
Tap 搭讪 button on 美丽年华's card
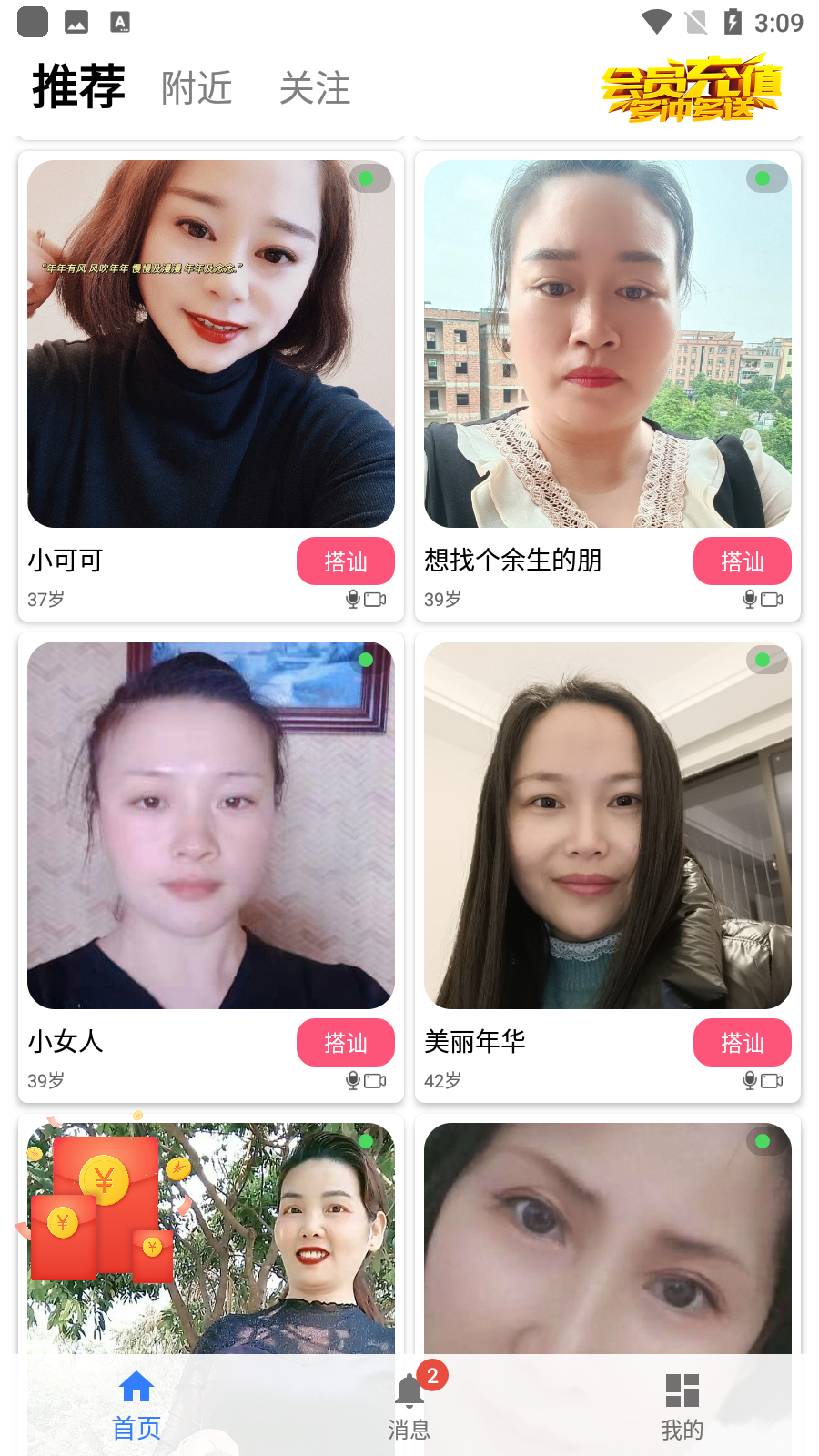coord(743,1043)
